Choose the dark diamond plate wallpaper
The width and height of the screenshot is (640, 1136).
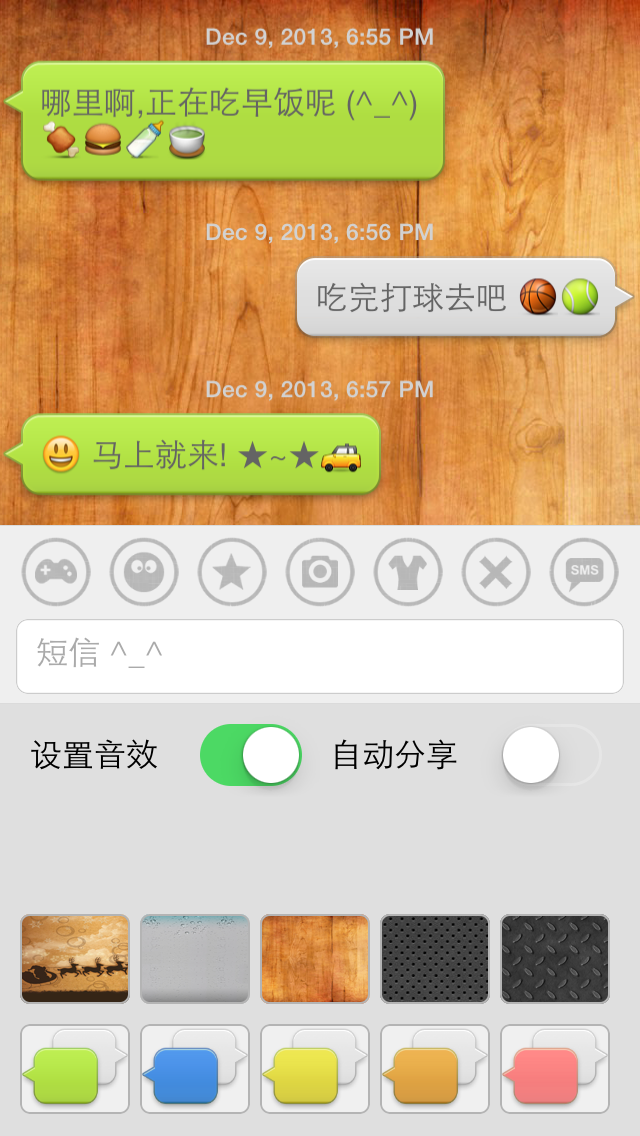[x=555, y=958]
